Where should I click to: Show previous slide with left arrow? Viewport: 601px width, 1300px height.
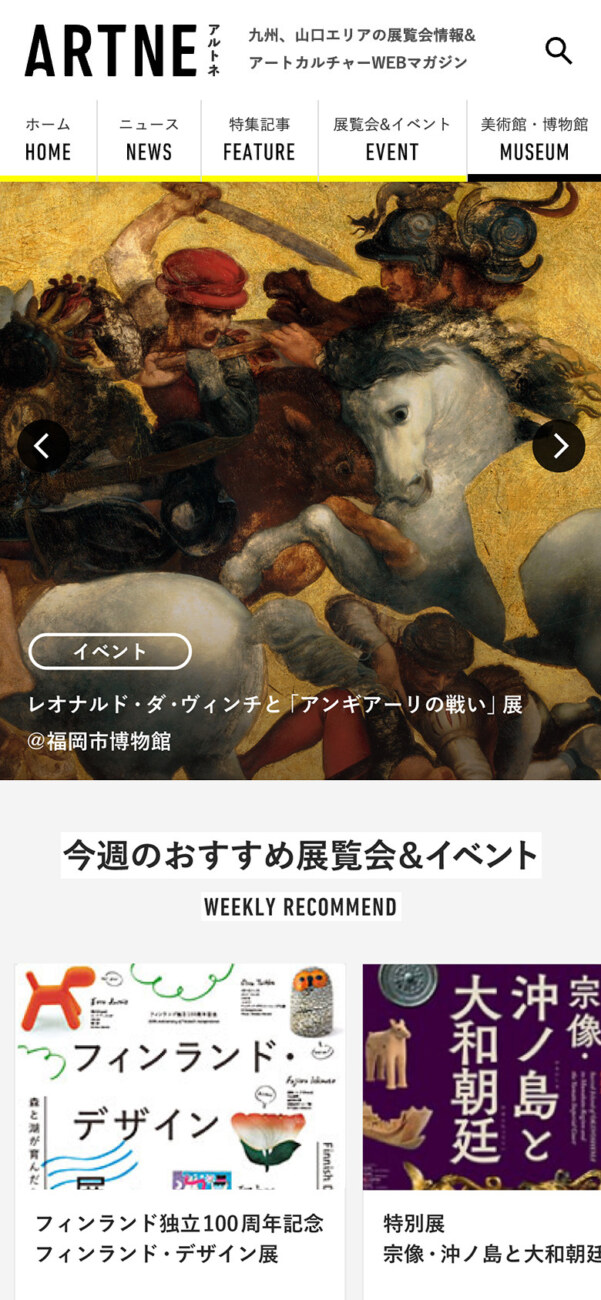(x=43, y=446)
